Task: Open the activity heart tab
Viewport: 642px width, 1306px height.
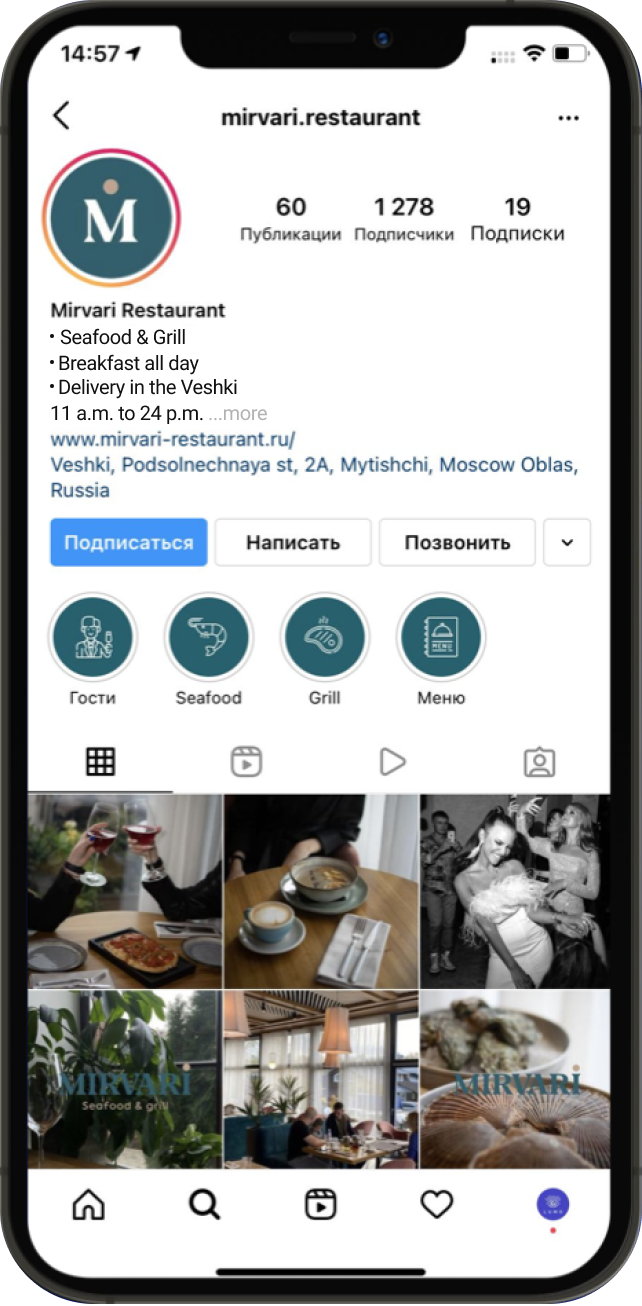Action: [x=436, y=1205]
